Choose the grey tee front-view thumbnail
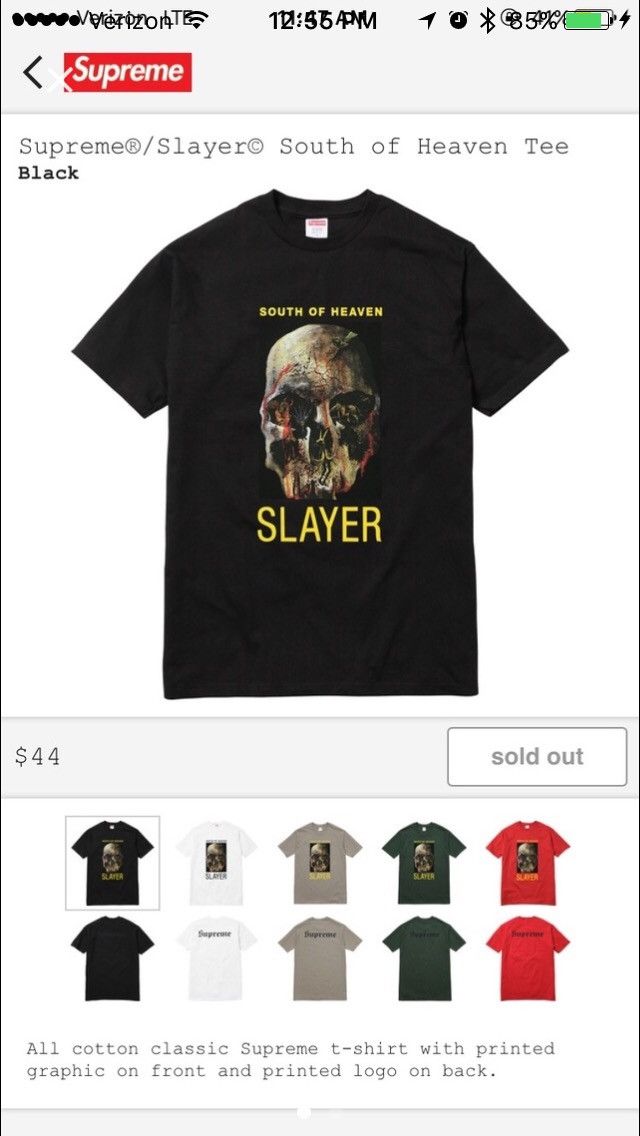Screen dimensions: 640x1136 (x=320, y=862)
